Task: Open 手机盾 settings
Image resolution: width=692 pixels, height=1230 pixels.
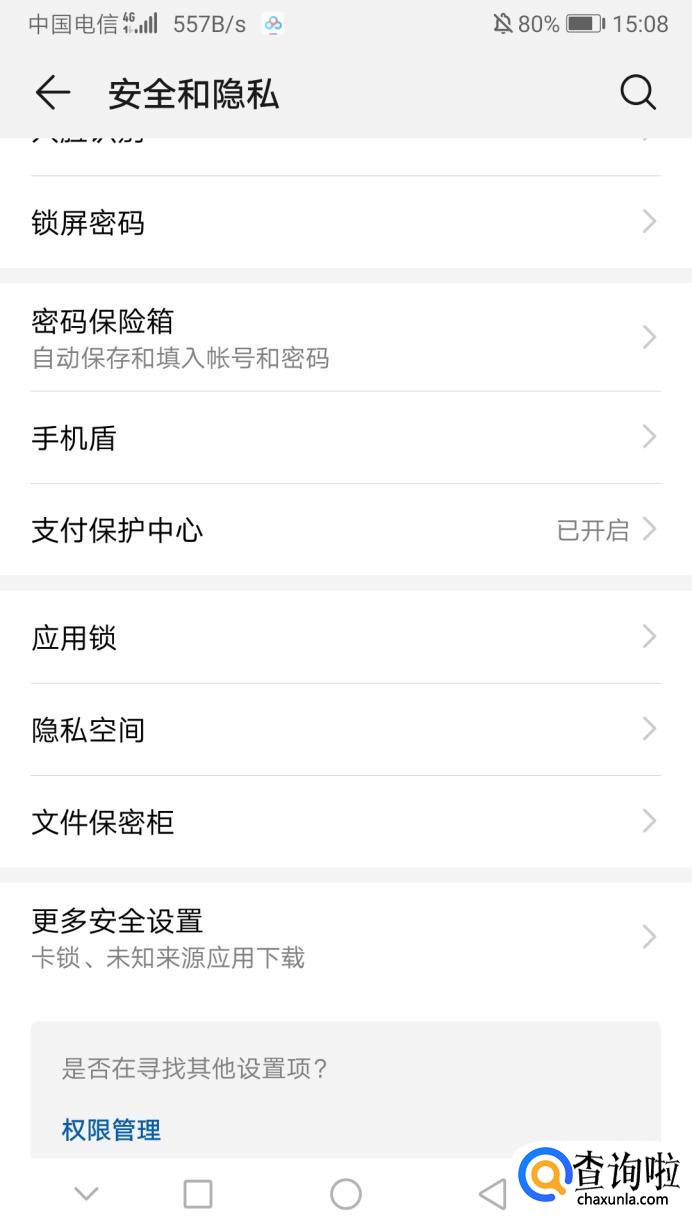Action: coord(345,438)
